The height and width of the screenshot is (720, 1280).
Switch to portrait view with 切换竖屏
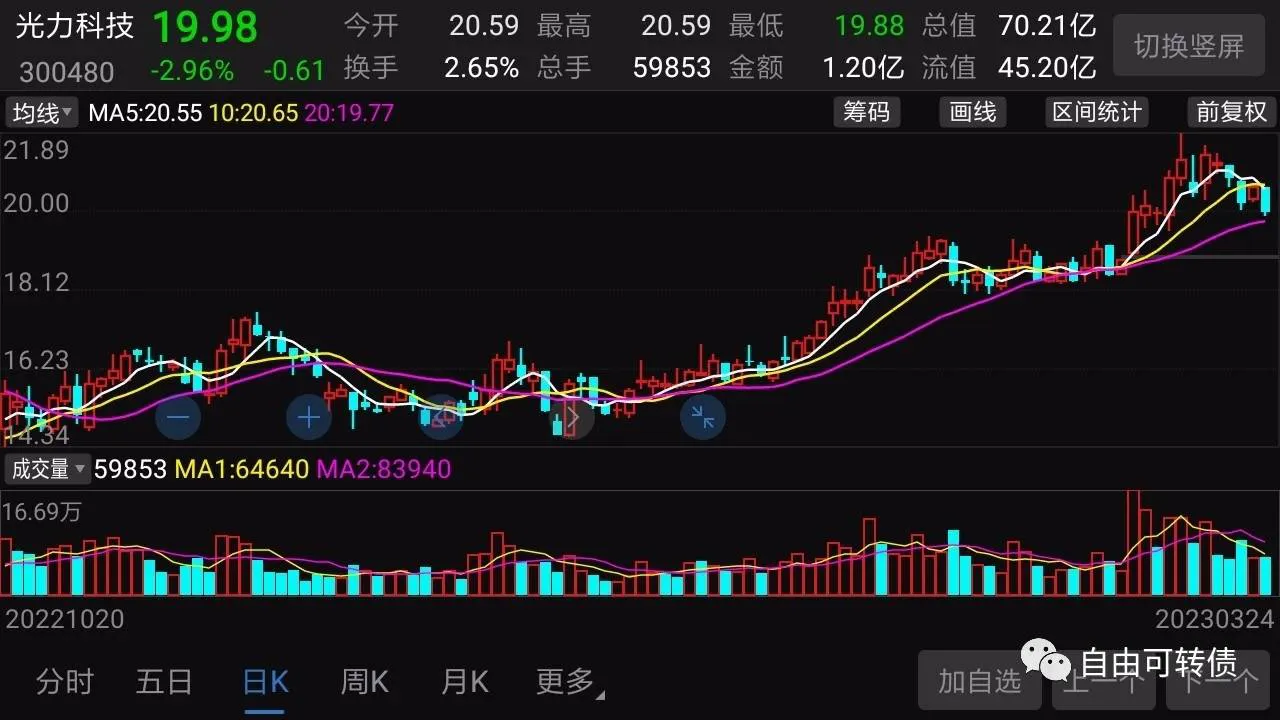(x=1188, y=46)
